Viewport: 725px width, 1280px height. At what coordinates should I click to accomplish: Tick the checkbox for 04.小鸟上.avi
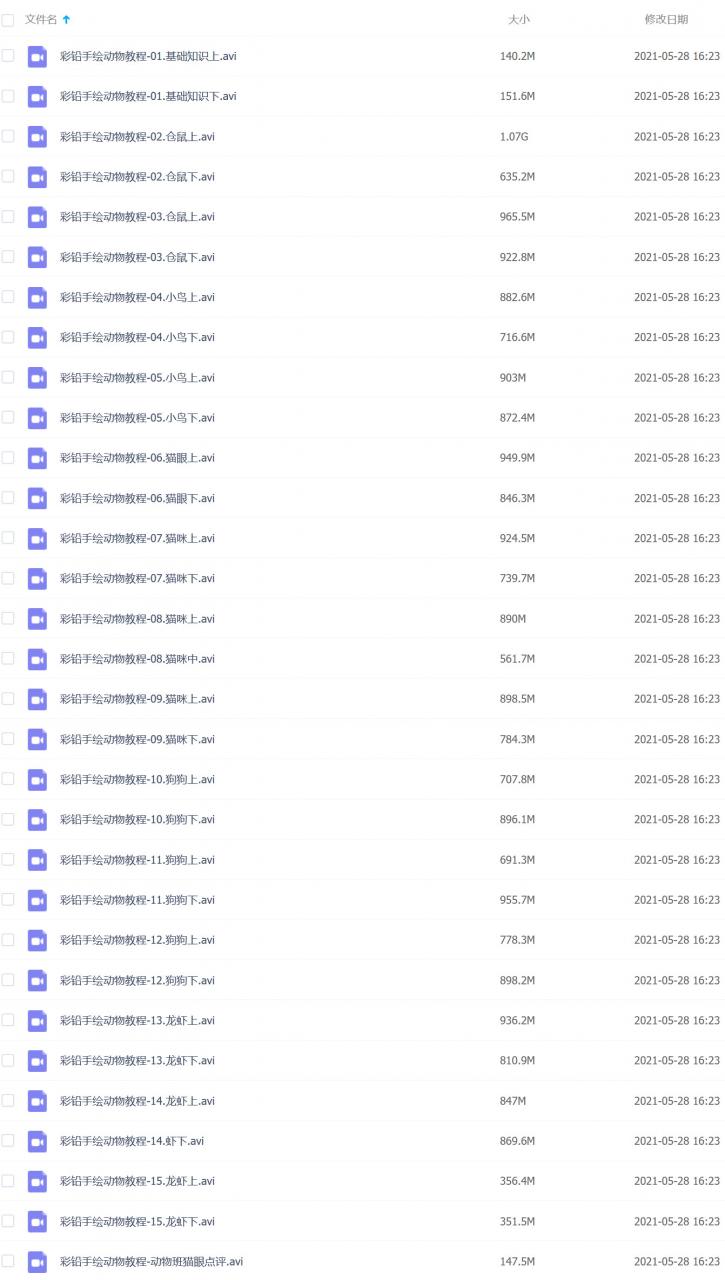point(8,297)
